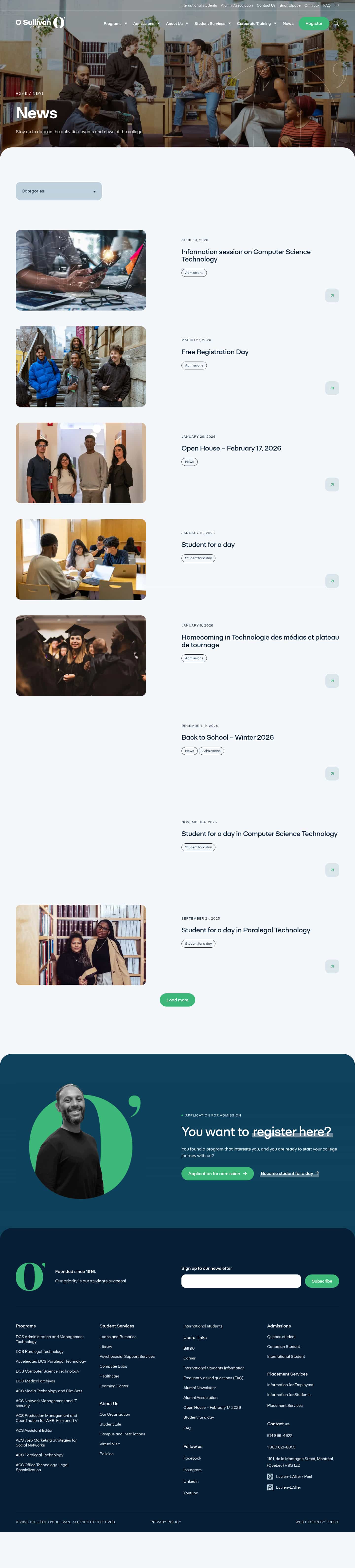This screenshot has height=1568, width=355.
Task: Open the search magnifier icon
Action: pyautogui.click(x=336, y=24)
